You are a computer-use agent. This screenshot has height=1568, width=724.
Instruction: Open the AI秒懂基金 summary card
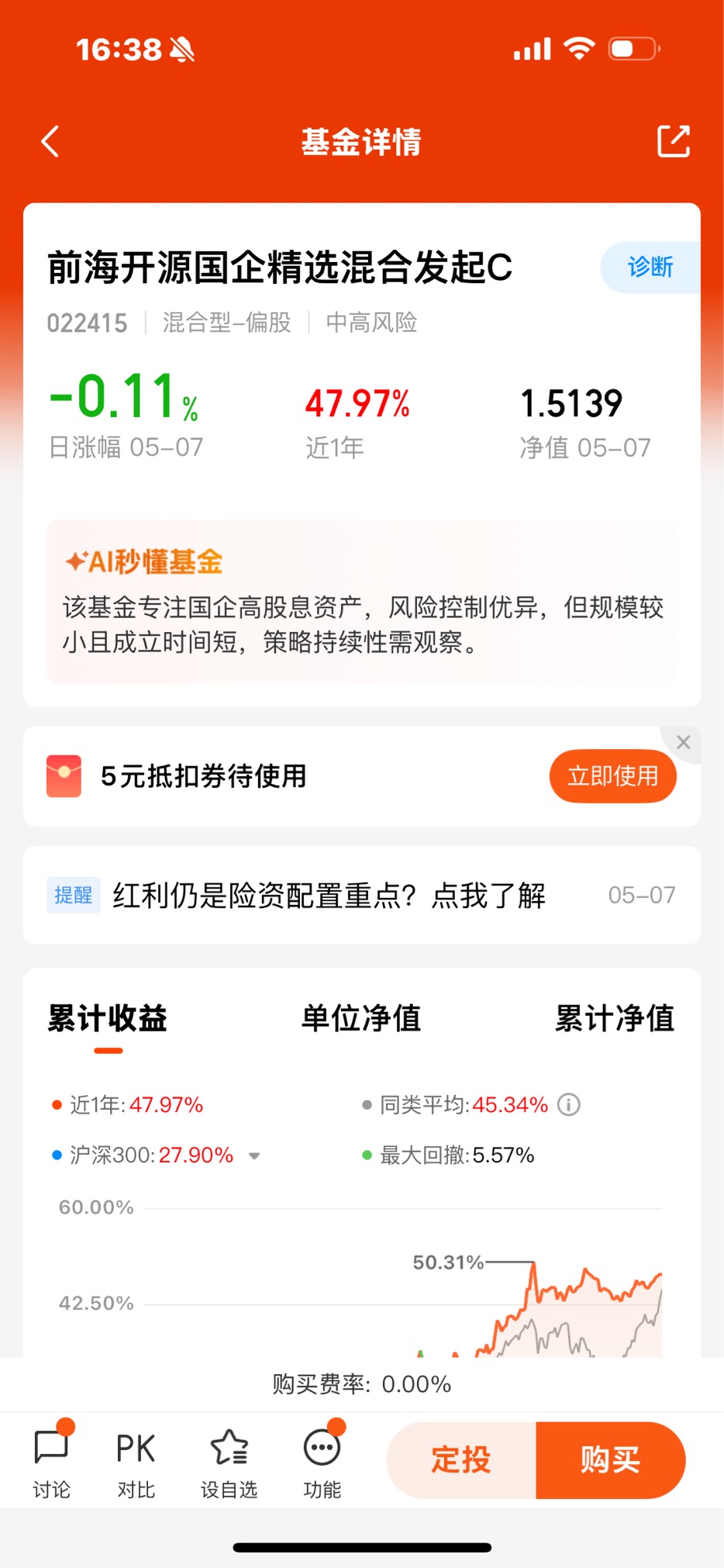(361, 601)
